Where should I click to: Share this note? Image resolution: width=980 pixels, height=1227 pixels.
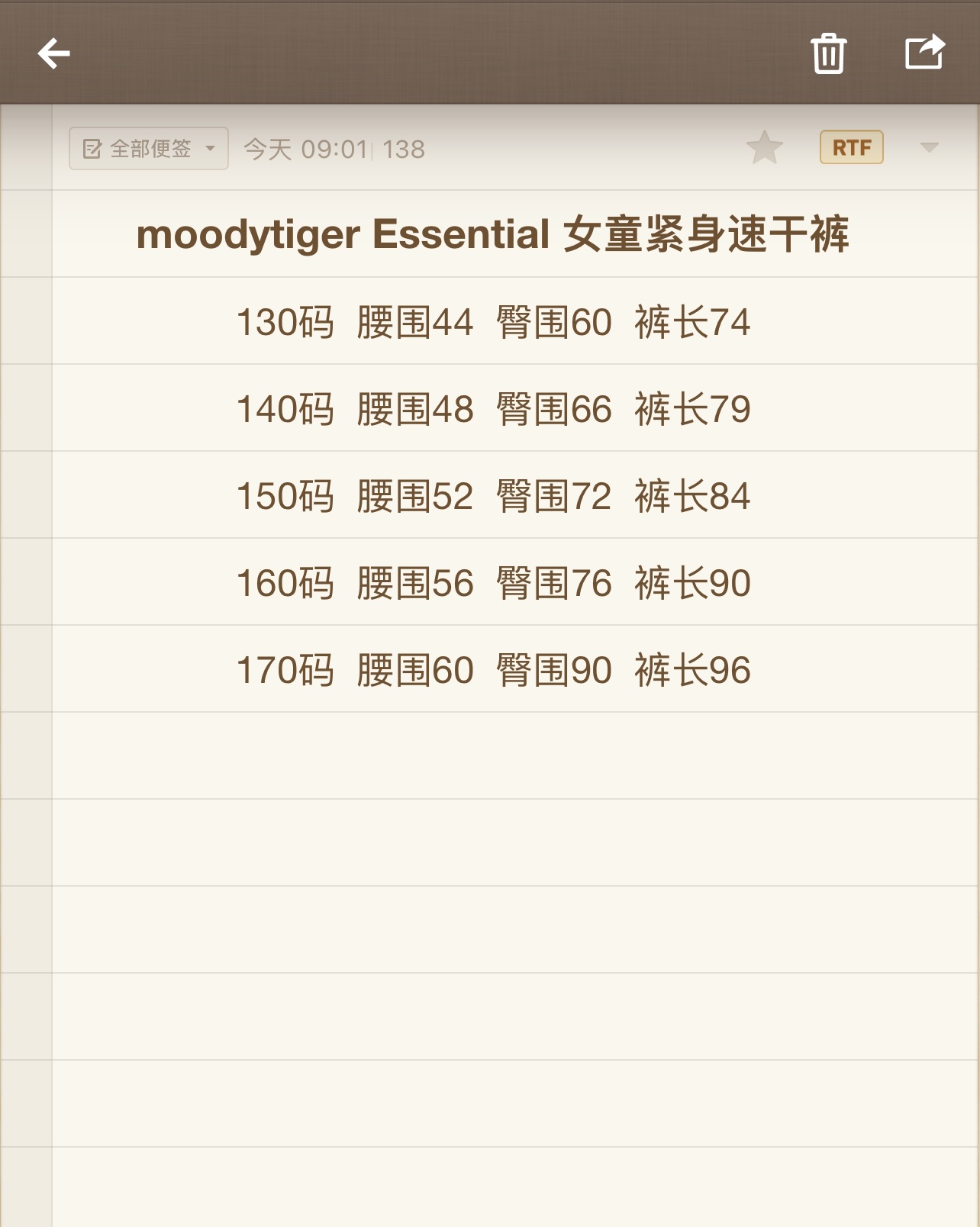pos(924,53)
